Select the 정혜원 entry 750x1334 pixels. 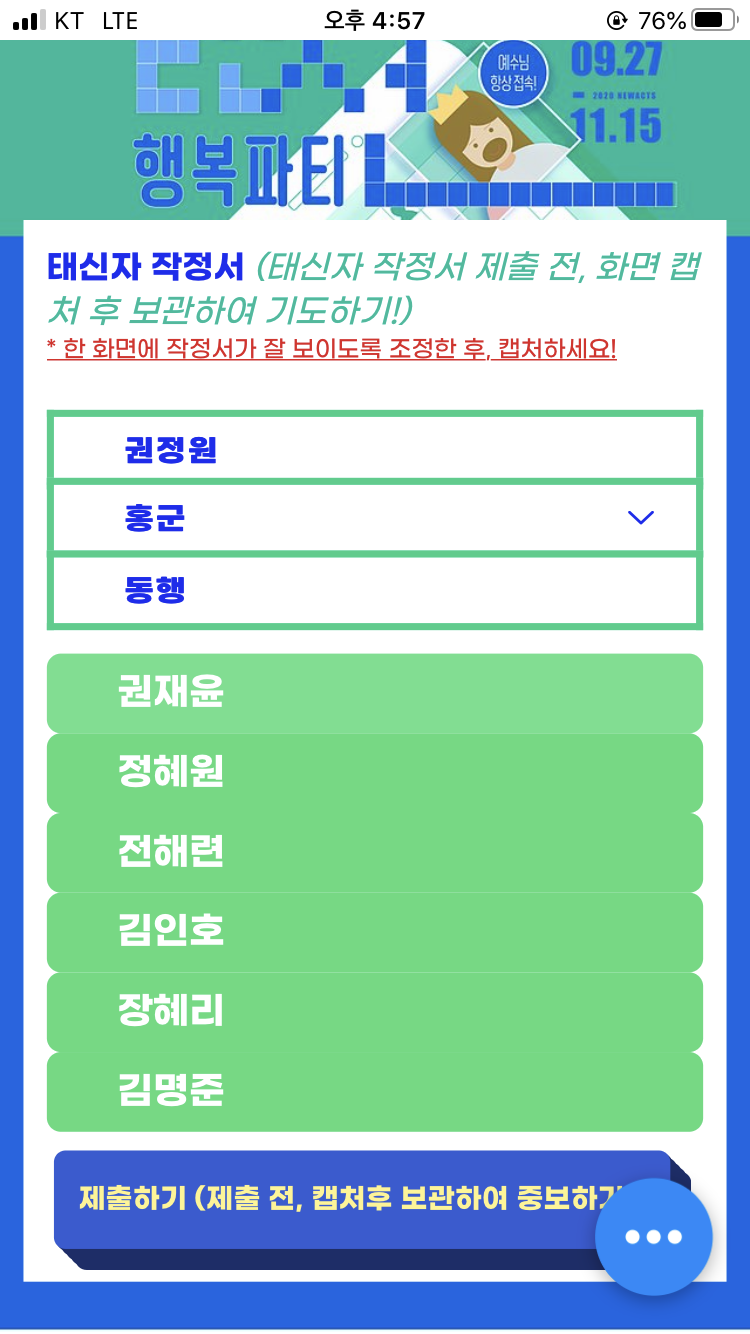coord(375,773)
